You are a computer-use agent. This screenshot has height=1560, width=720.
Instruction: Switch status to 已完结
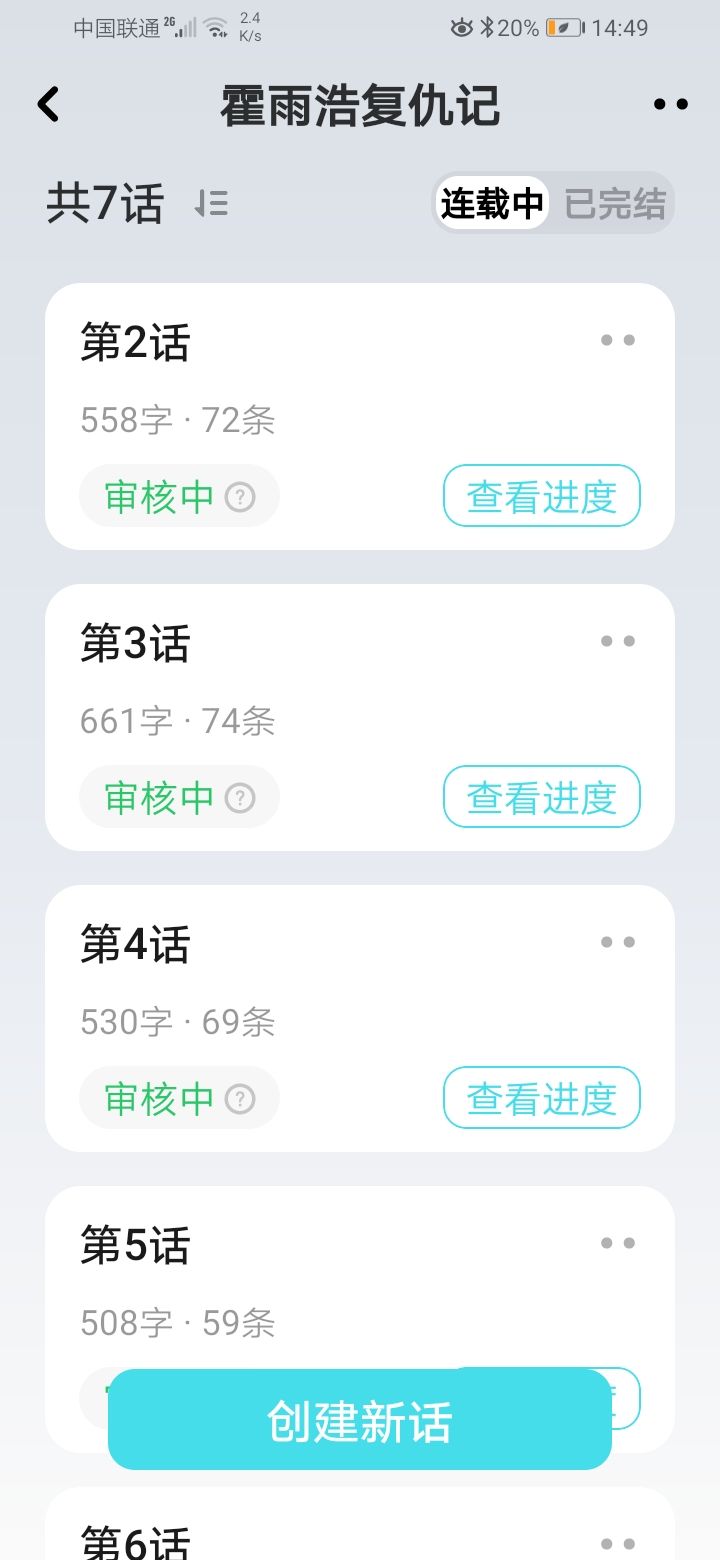(615, 204)
